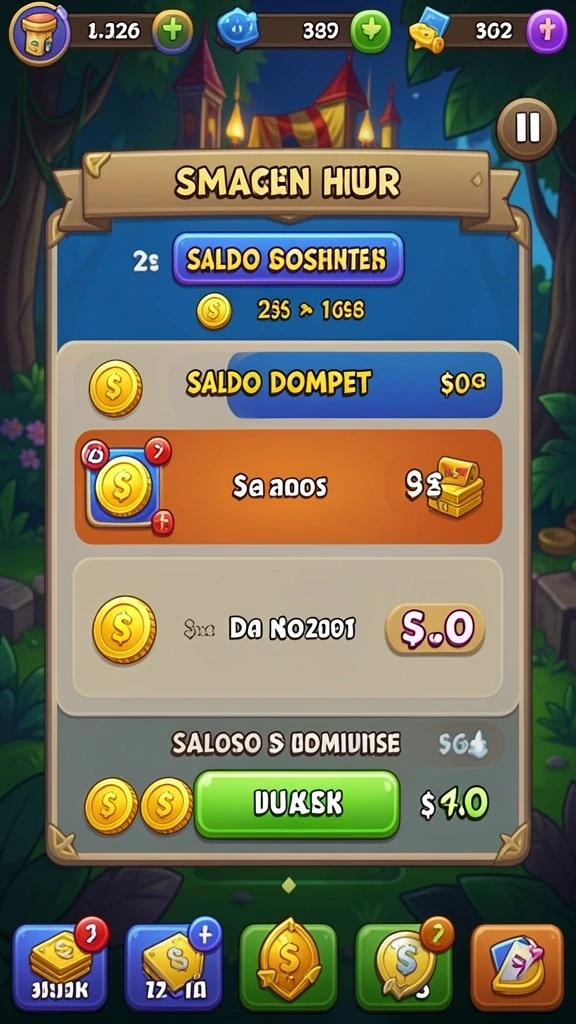
Task: Open the blue cash stack tab with red badge
Action: (x=59, y=967)
